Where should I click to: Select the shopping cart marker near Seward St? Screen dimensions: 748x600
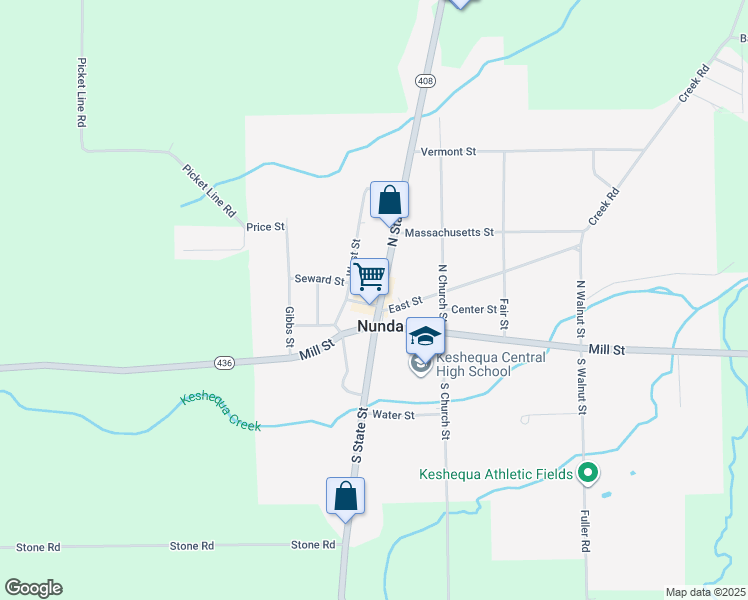point(370,277)
